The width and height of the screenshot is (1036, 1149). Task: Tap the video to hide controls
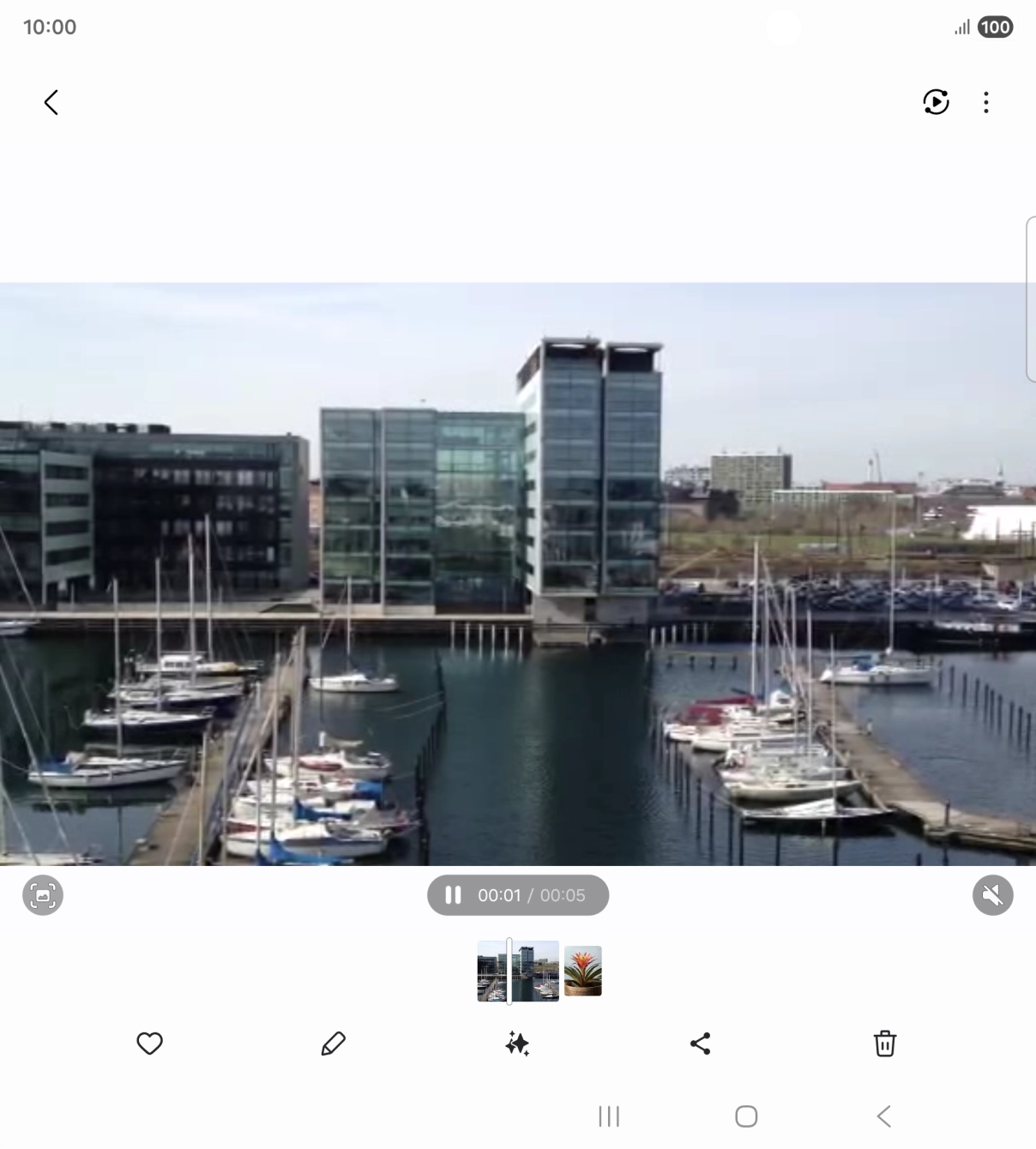[518, 573]
